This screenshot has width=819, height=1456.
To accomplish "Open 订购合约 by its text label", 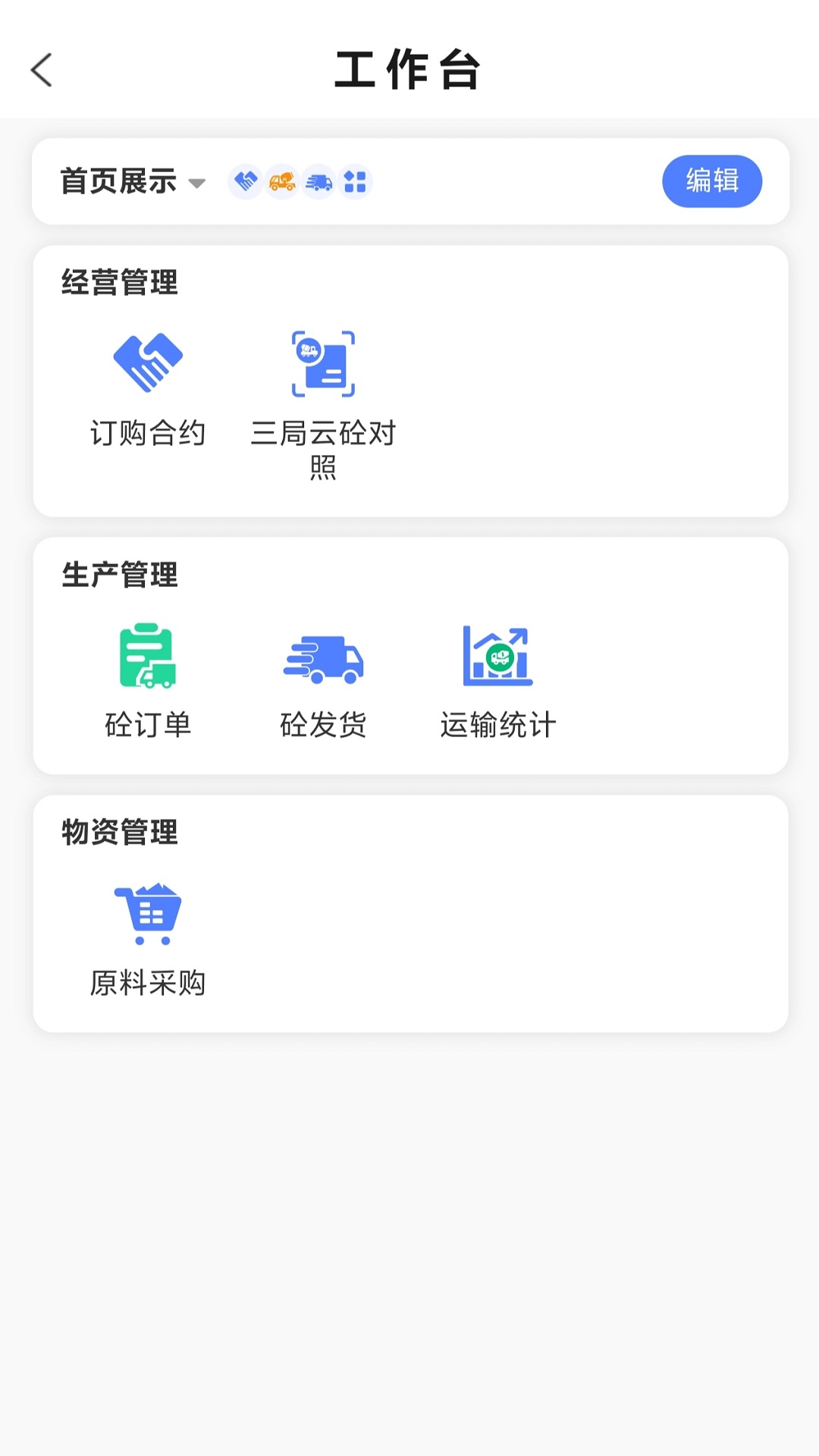I will [x=149, y=434].
